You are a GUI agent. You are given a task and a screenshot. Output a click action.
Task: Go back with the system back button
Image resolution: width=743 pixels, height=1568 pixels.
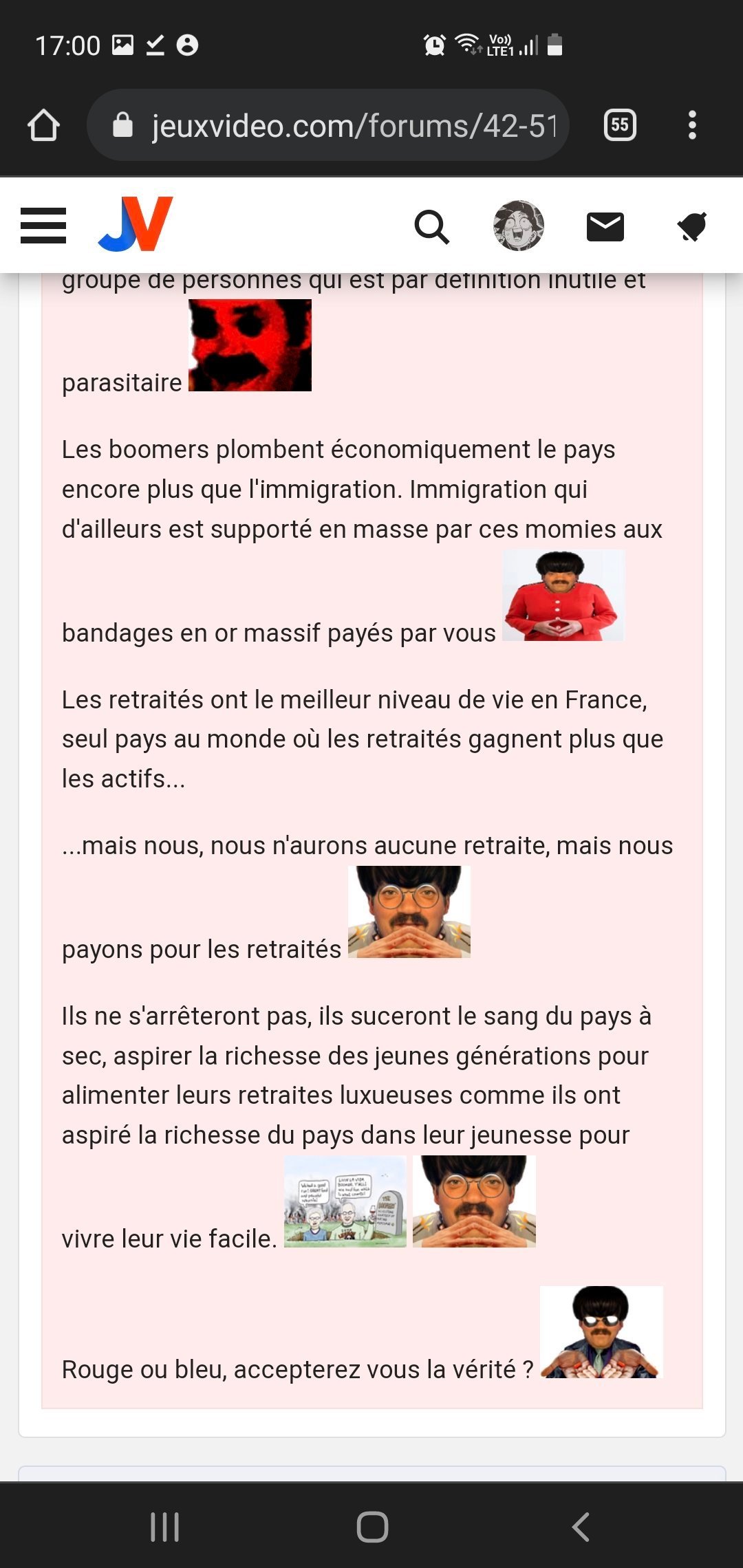click(581, 1527)
